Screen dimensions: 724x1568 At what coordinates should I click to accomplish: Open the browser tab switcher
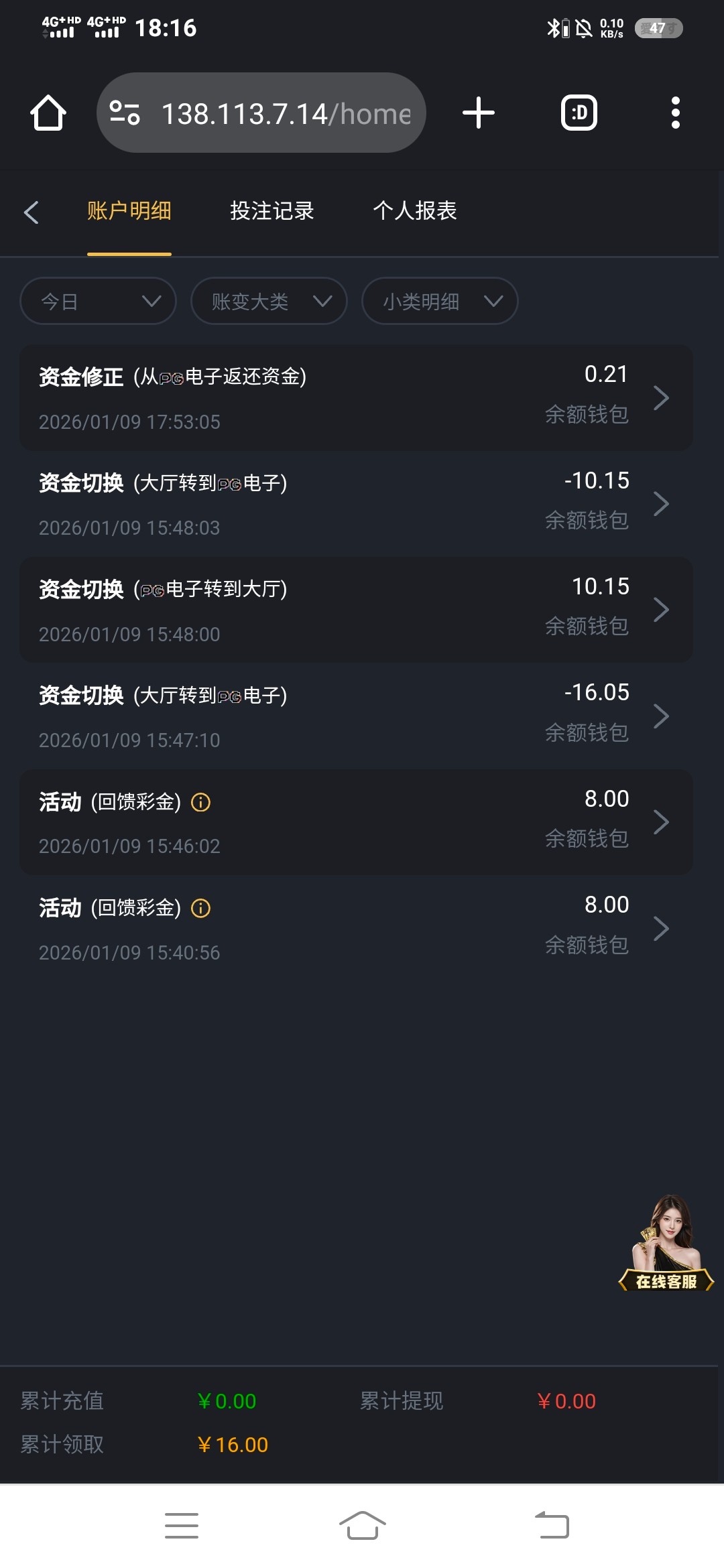pos(579,113)
